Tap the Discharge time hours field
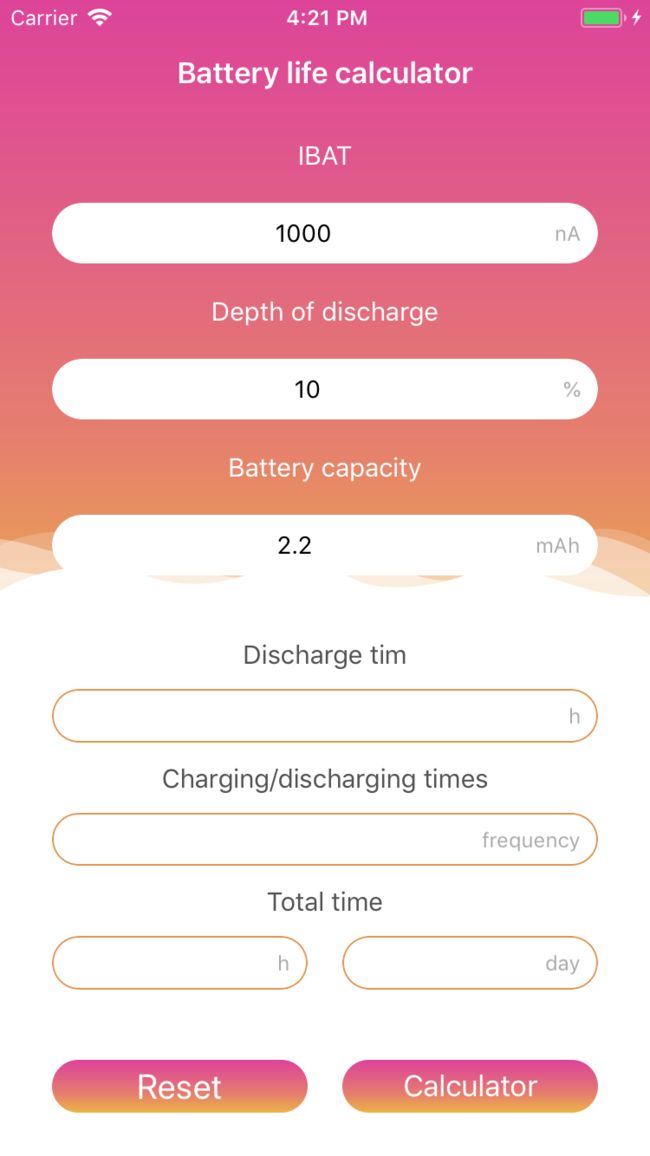Screen dimensions: 650x1156 (324, 716)
